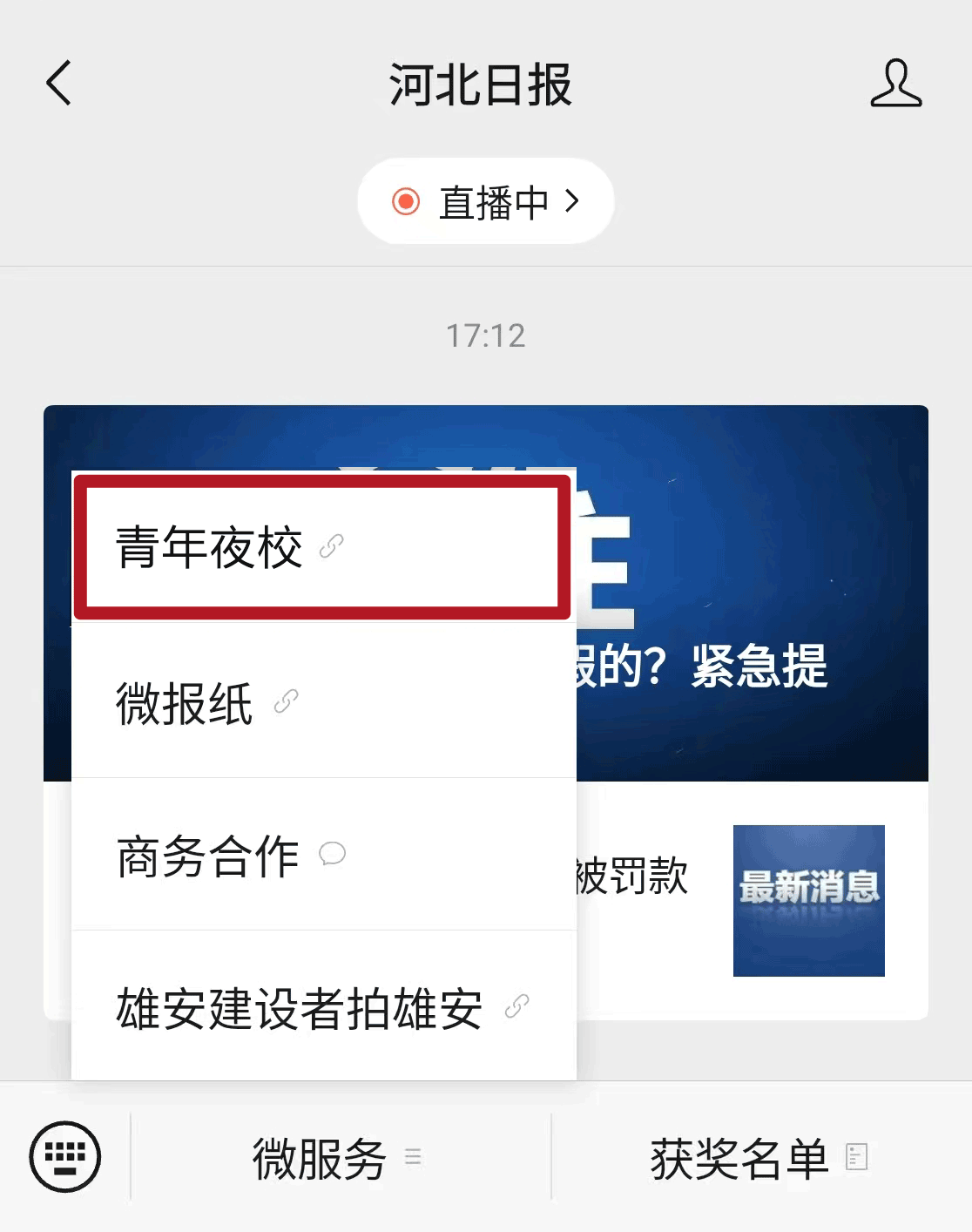Open the 直播中 live stream

coord(485,201)
